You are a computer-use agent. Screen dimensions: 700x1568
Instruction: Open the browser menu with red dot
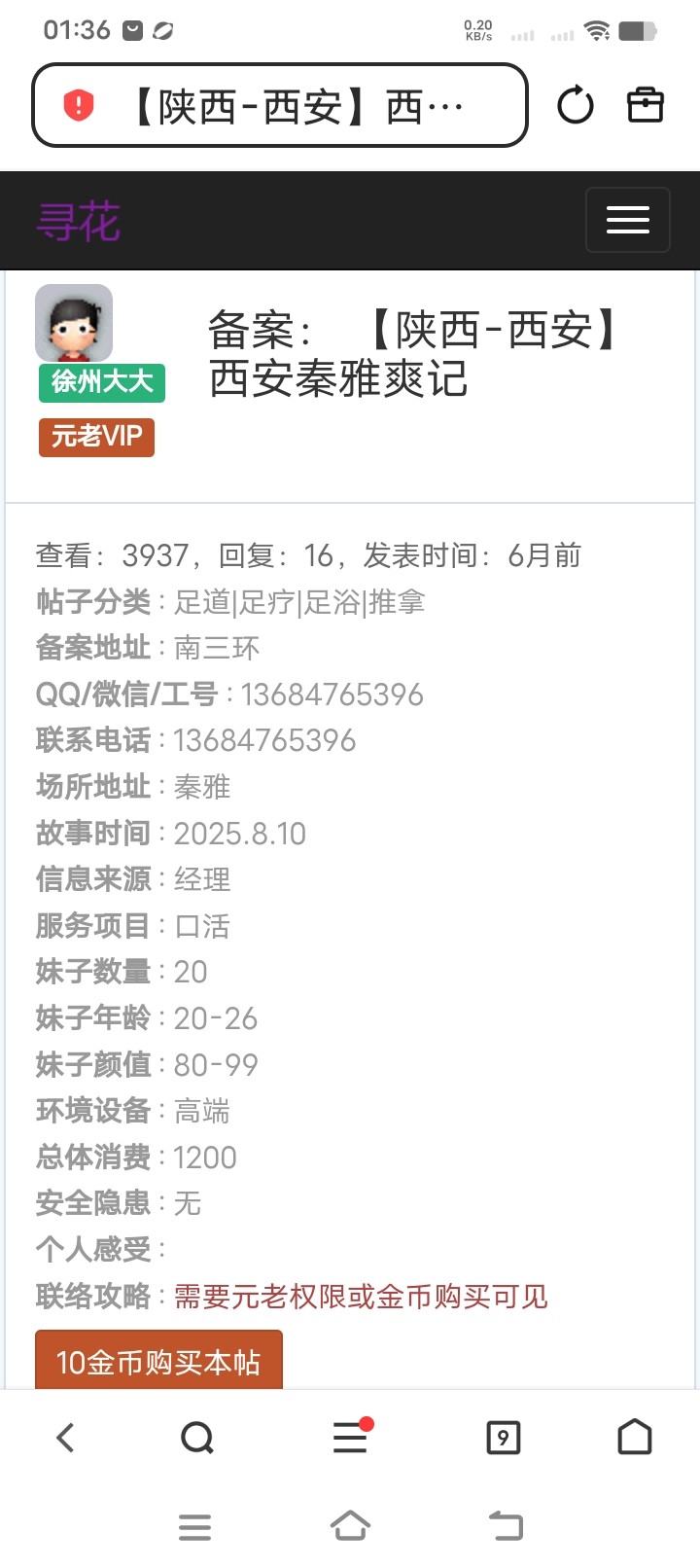pos(351,1438)
